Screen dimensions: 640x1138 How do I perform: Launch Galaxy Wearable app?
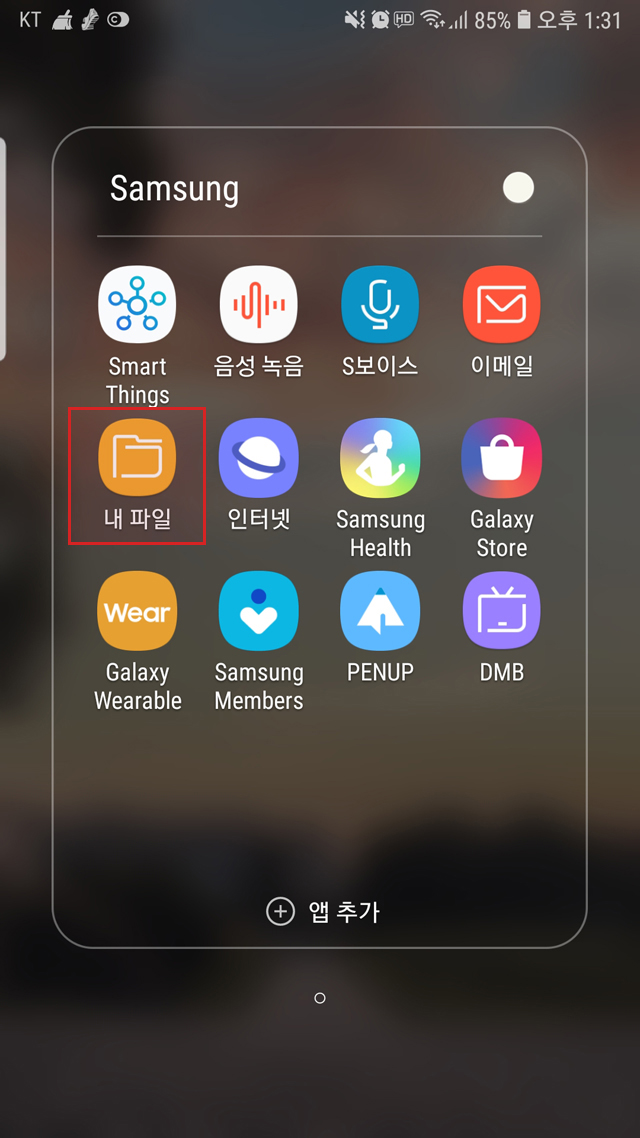(x=137, y=611)
